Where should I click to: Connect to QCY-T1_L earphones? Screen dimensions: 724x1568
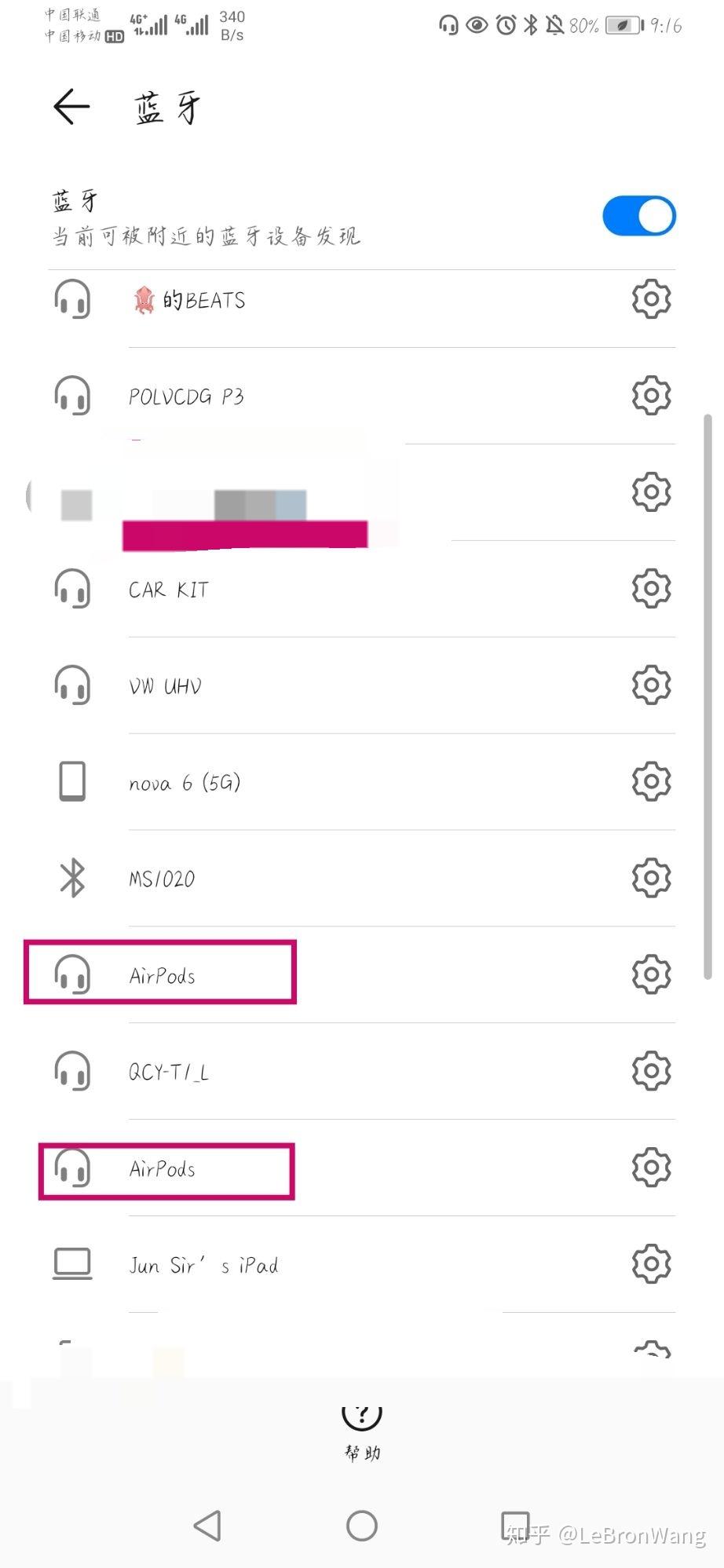pos(338,1072)
